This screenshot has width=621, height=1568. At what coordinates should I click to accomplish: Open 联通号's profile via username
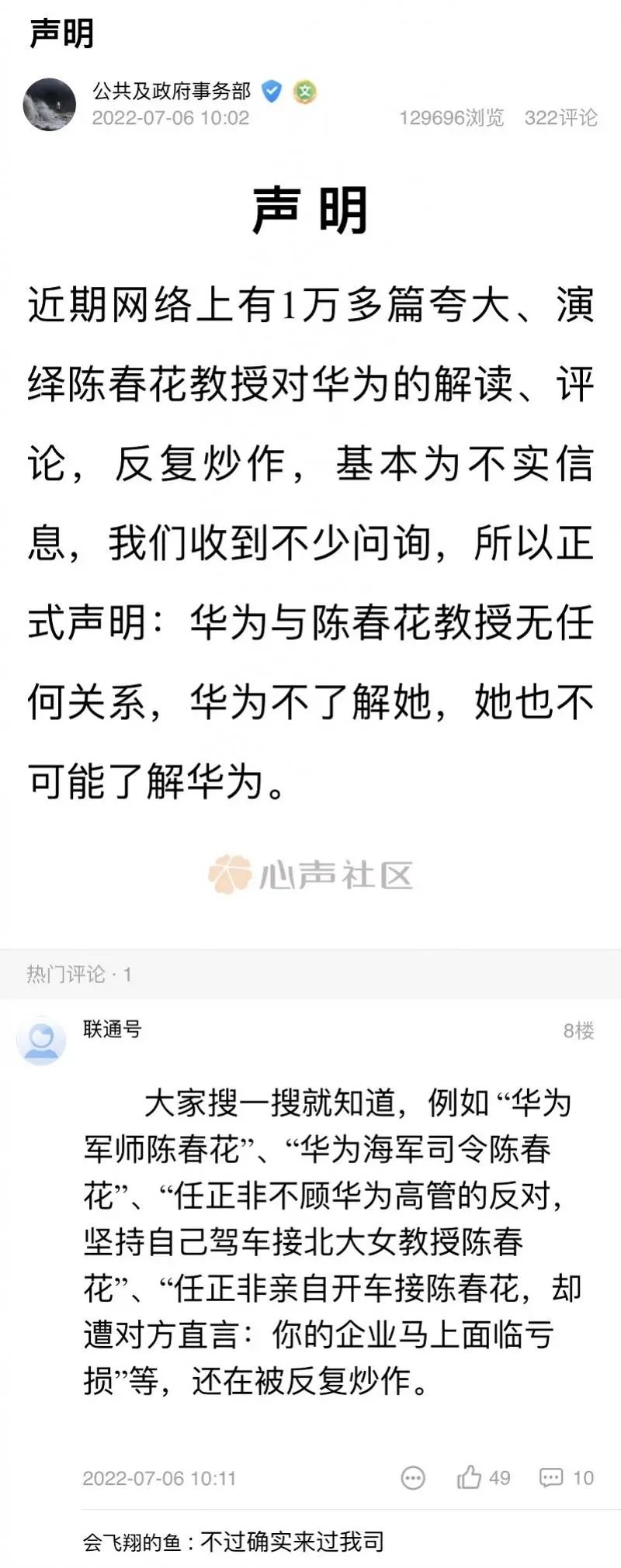113,1030
